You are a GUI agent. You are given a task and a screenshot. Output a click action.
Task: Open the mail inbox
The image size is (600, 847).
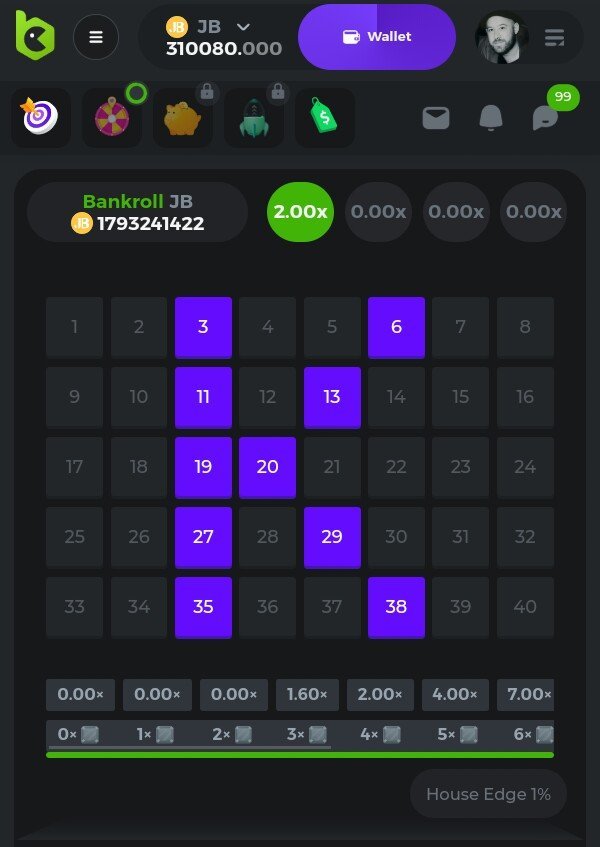pyautogui.click(x=436, y=118)
